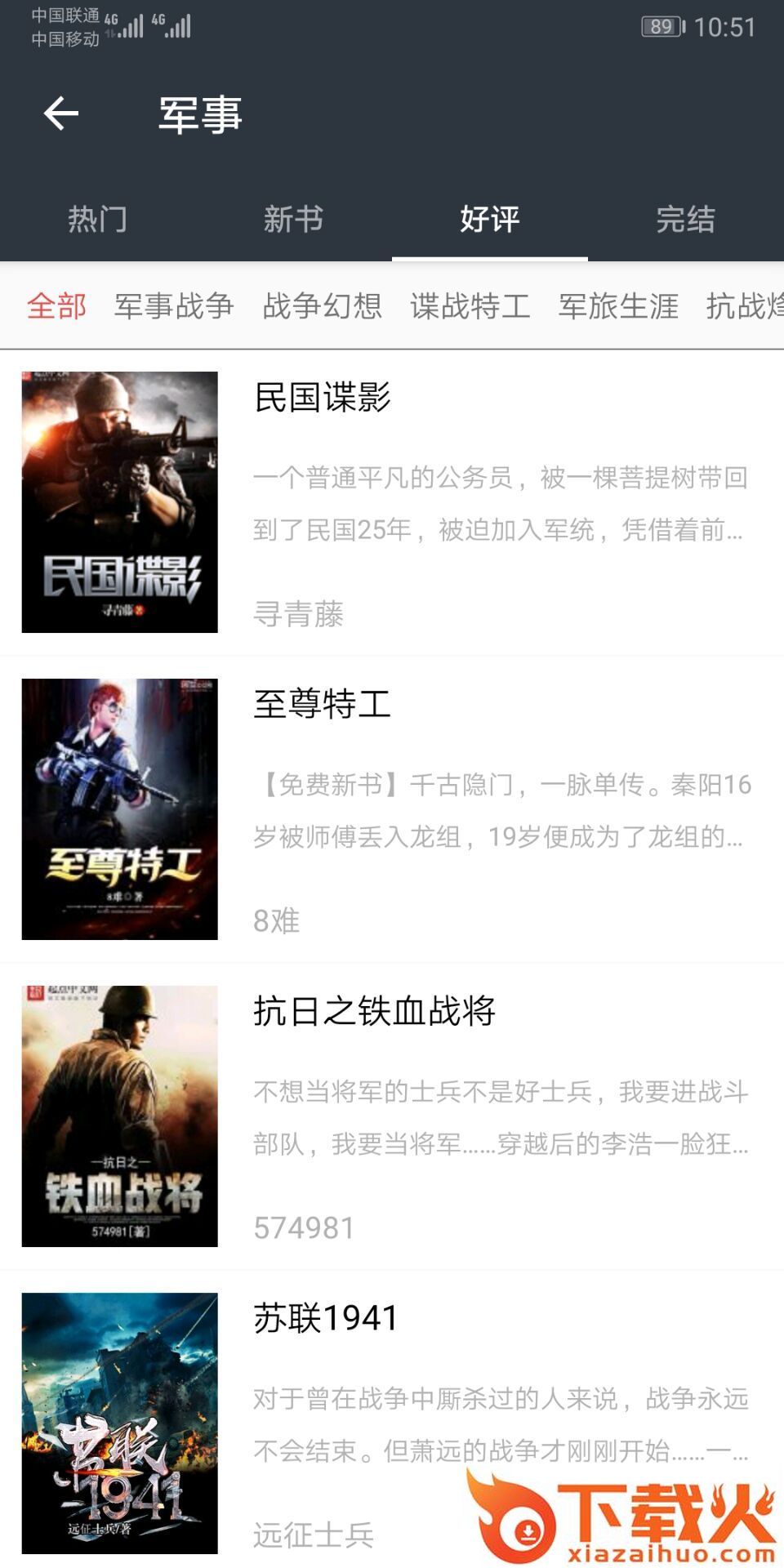Choose the 军旅生涯 category
This screenshot has width=784, height=1568.
click(x=618, y=306)
